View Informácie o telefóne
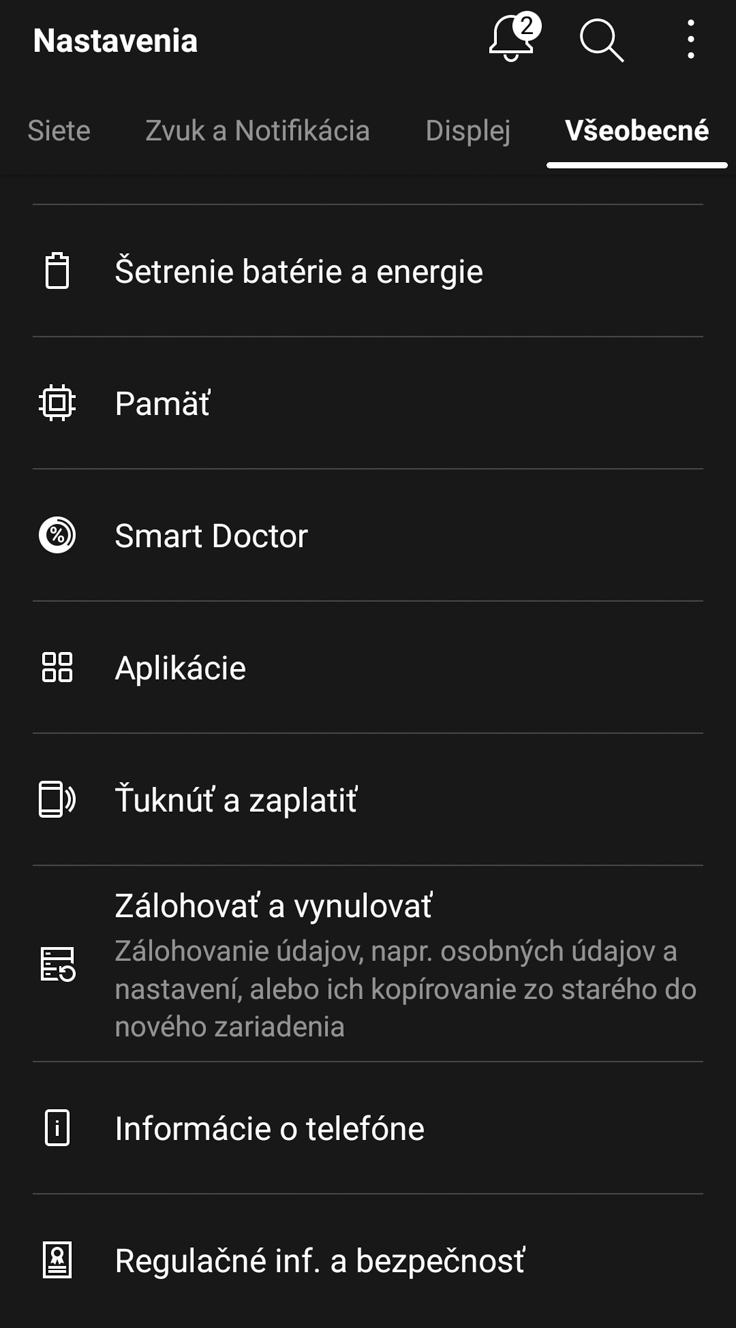Viewport: 736px width, 1328px height. [368, 1128]
